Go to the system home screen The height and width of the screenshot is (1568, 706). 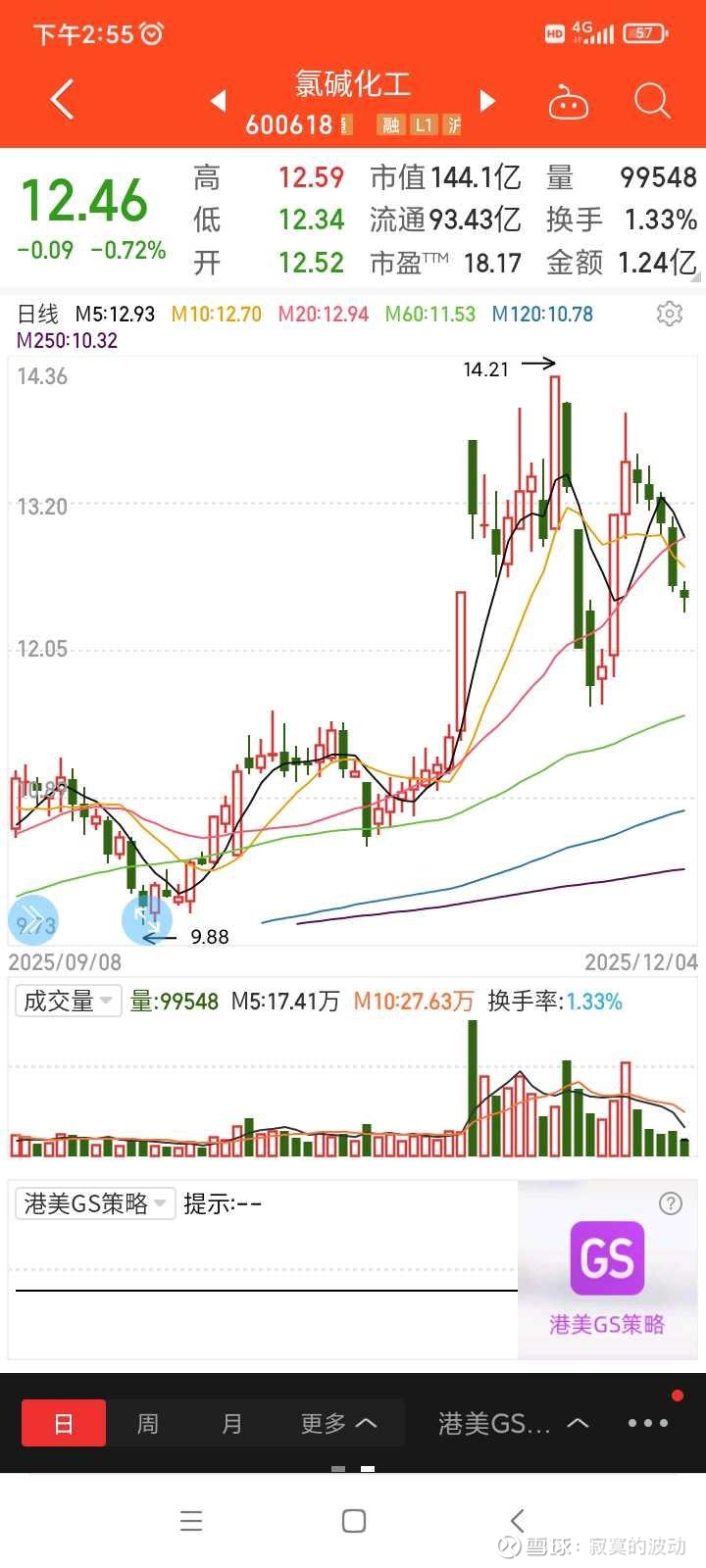[x=354, y=1521]
